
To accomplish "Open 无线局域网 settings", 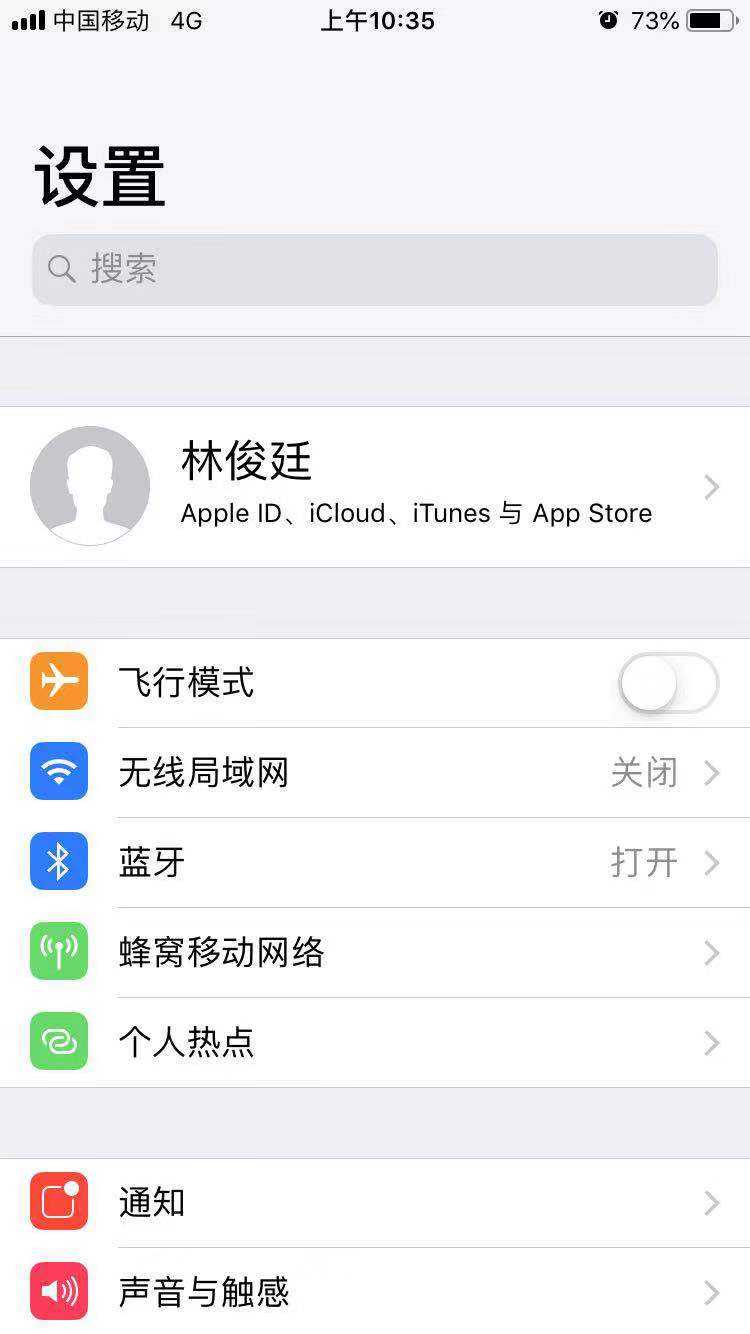I will point(375,773).
